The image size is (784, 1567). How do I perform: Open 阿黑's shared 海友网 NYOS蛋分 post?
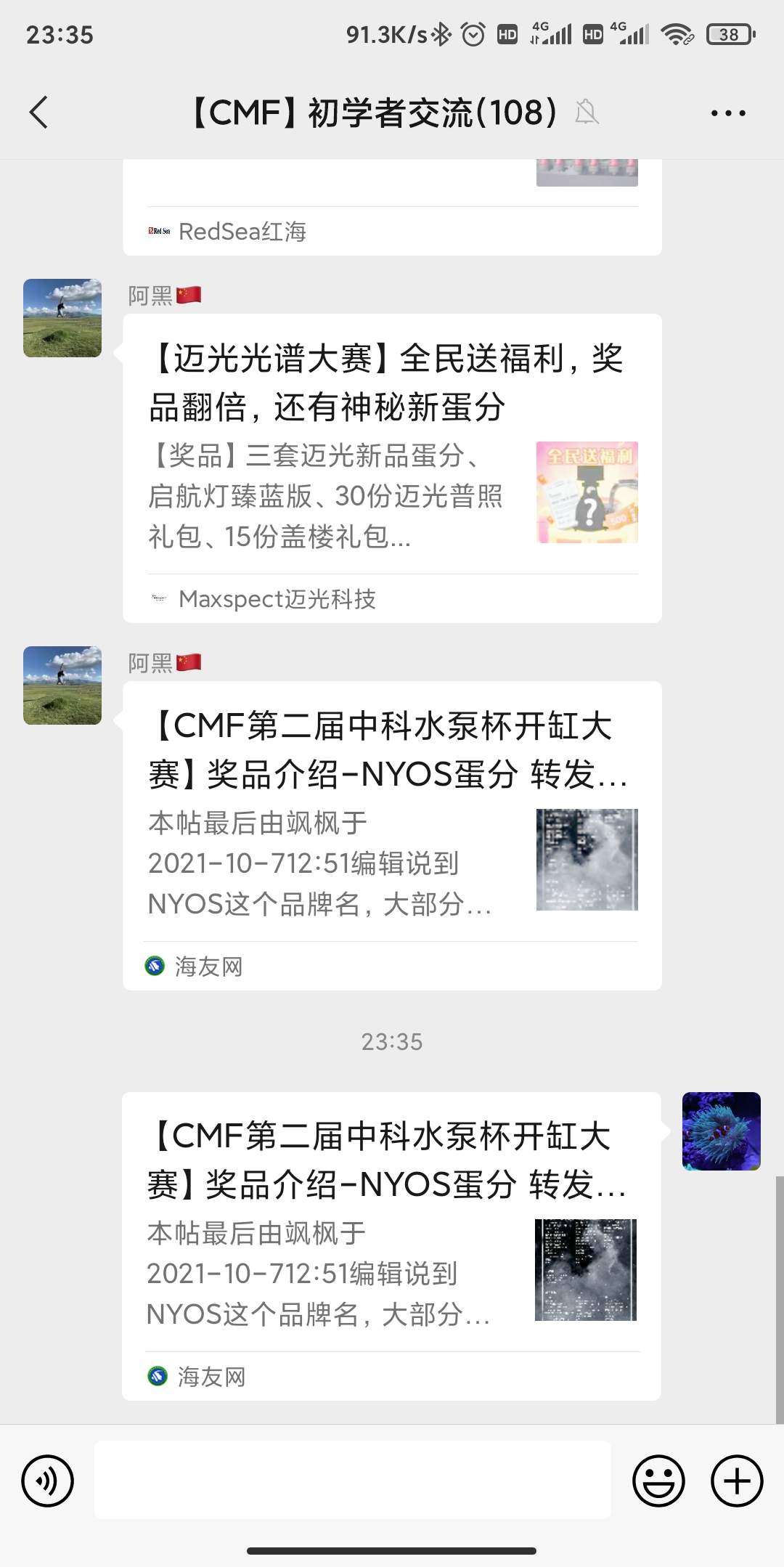[x=392, y=835]
